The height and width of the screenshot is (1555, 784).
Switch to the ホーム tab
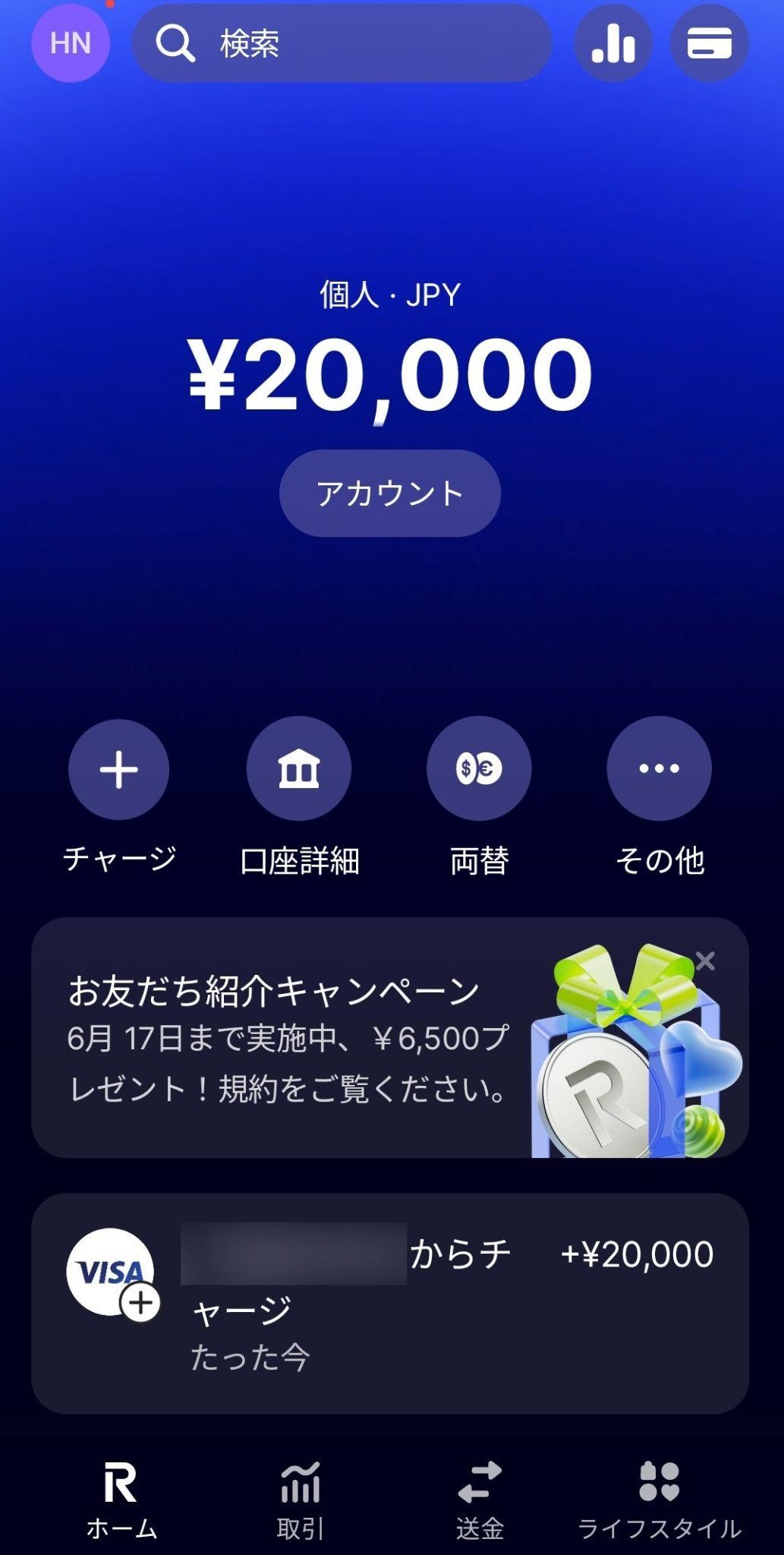point(121,1500)
